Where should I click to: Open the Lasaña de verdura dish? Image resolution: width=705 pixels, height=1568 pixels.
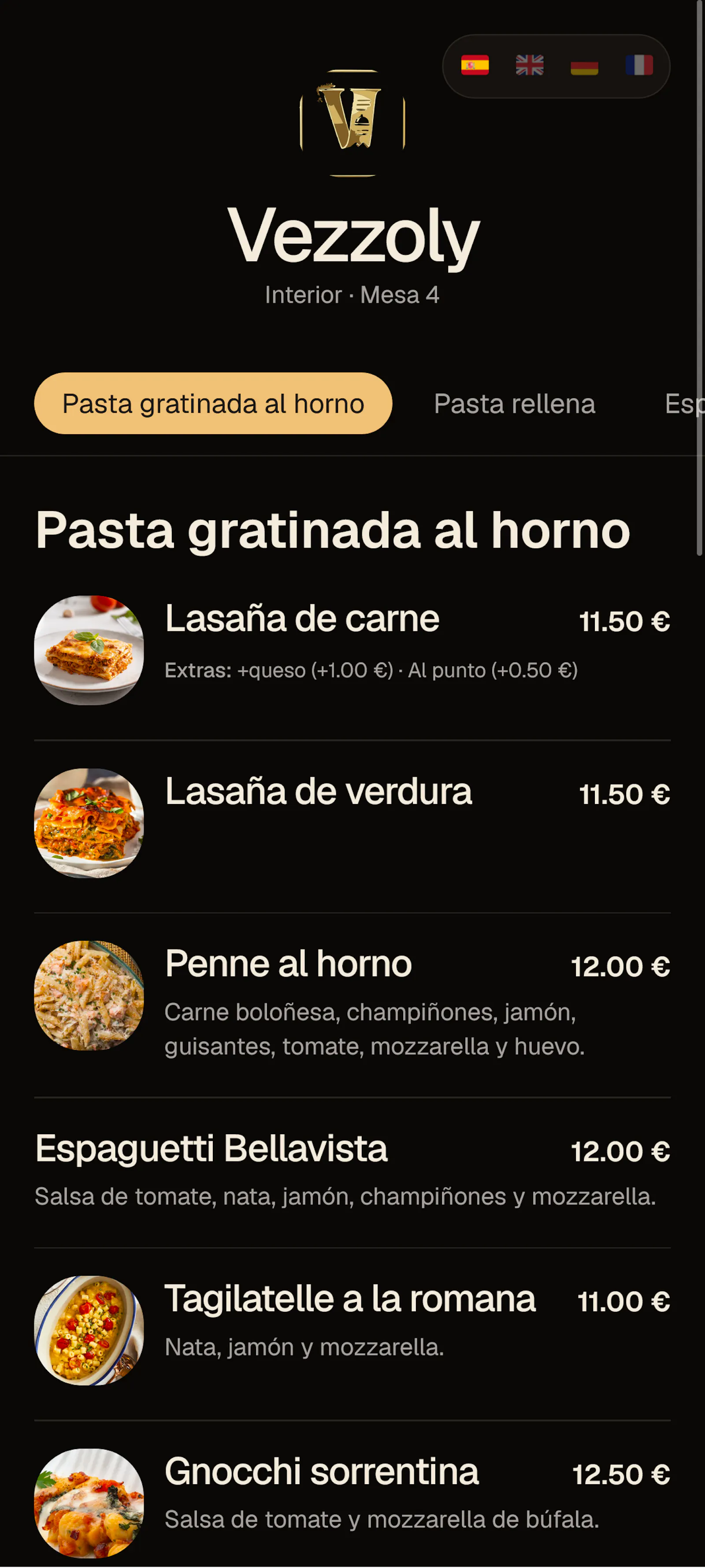[x=352, y=823]
